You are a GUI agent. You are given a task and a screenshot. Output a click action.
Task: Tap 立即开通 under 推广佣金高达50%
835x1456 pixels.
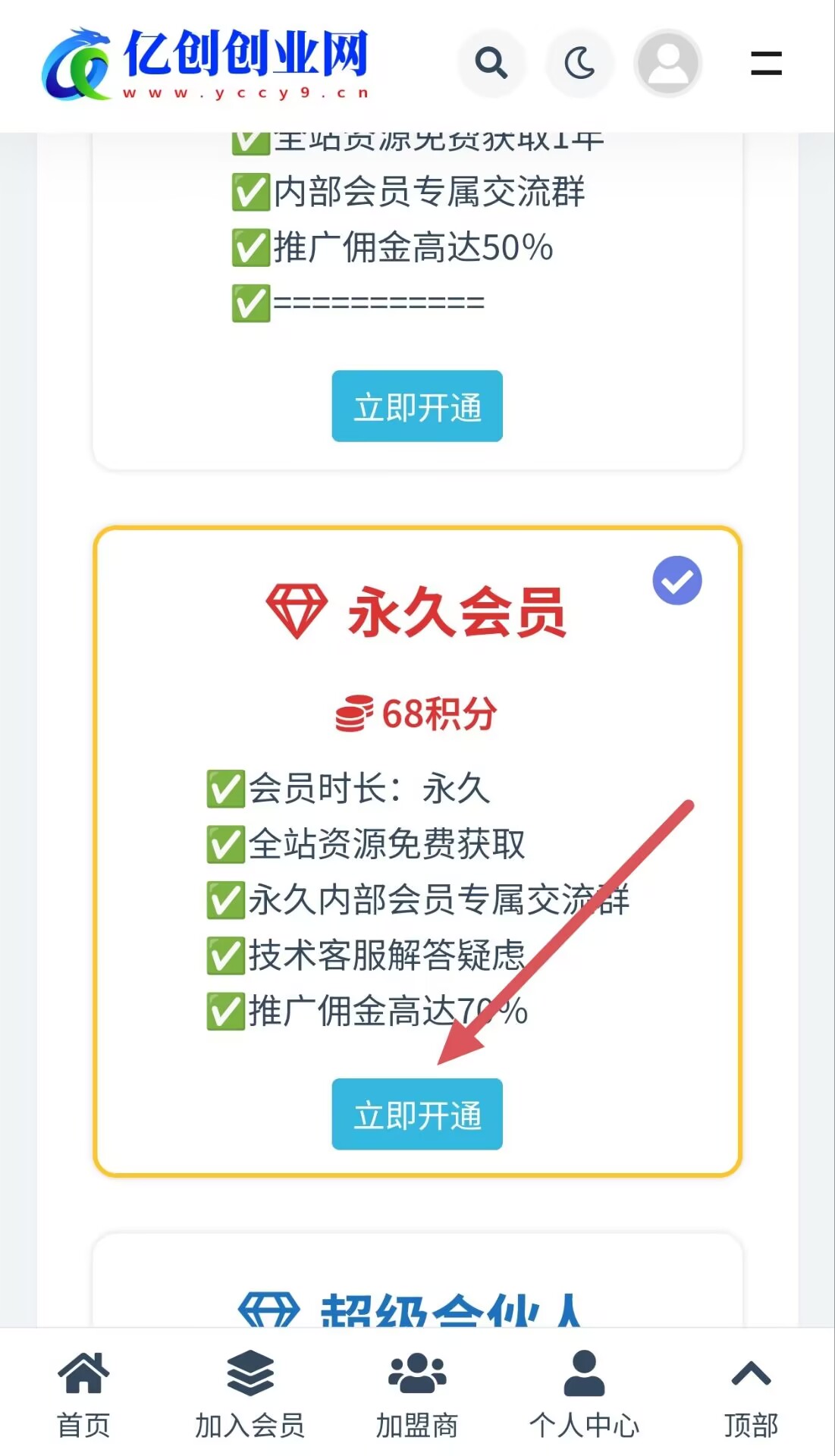pyautogui.click(x=417, y=406)
